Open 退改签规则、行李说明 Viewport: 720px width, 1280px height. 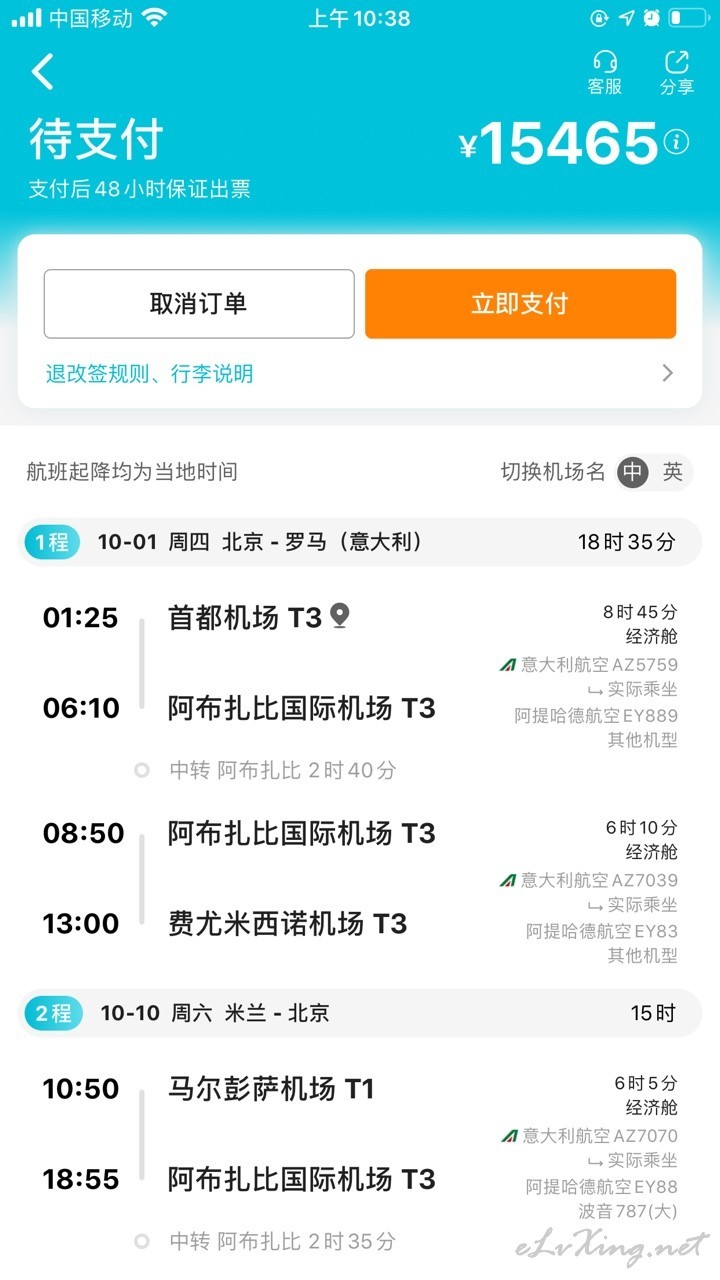click(360, 374)
